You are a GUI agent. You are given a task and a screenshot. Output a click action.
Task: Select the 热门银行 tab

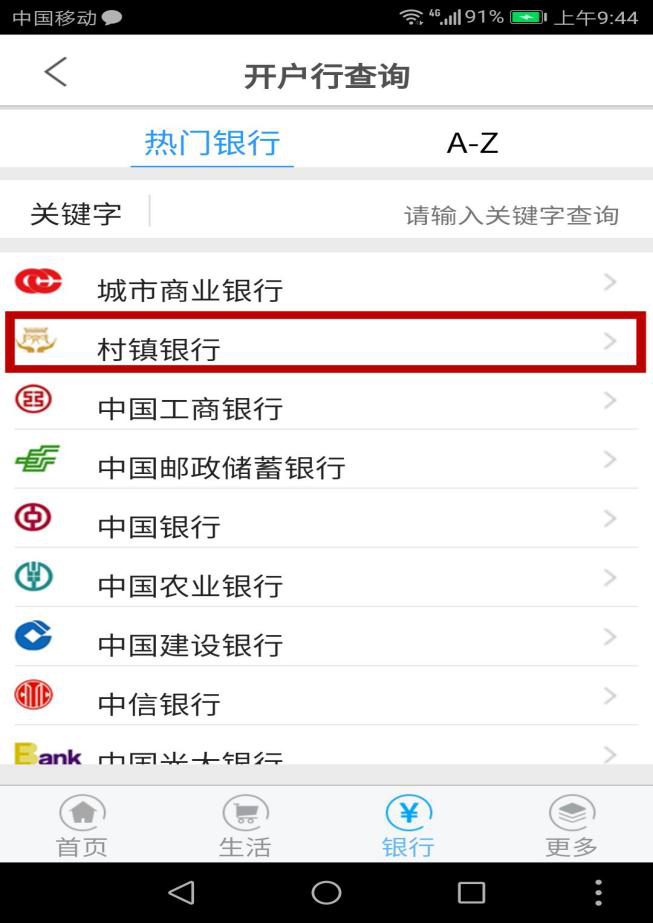coord(212,143)
